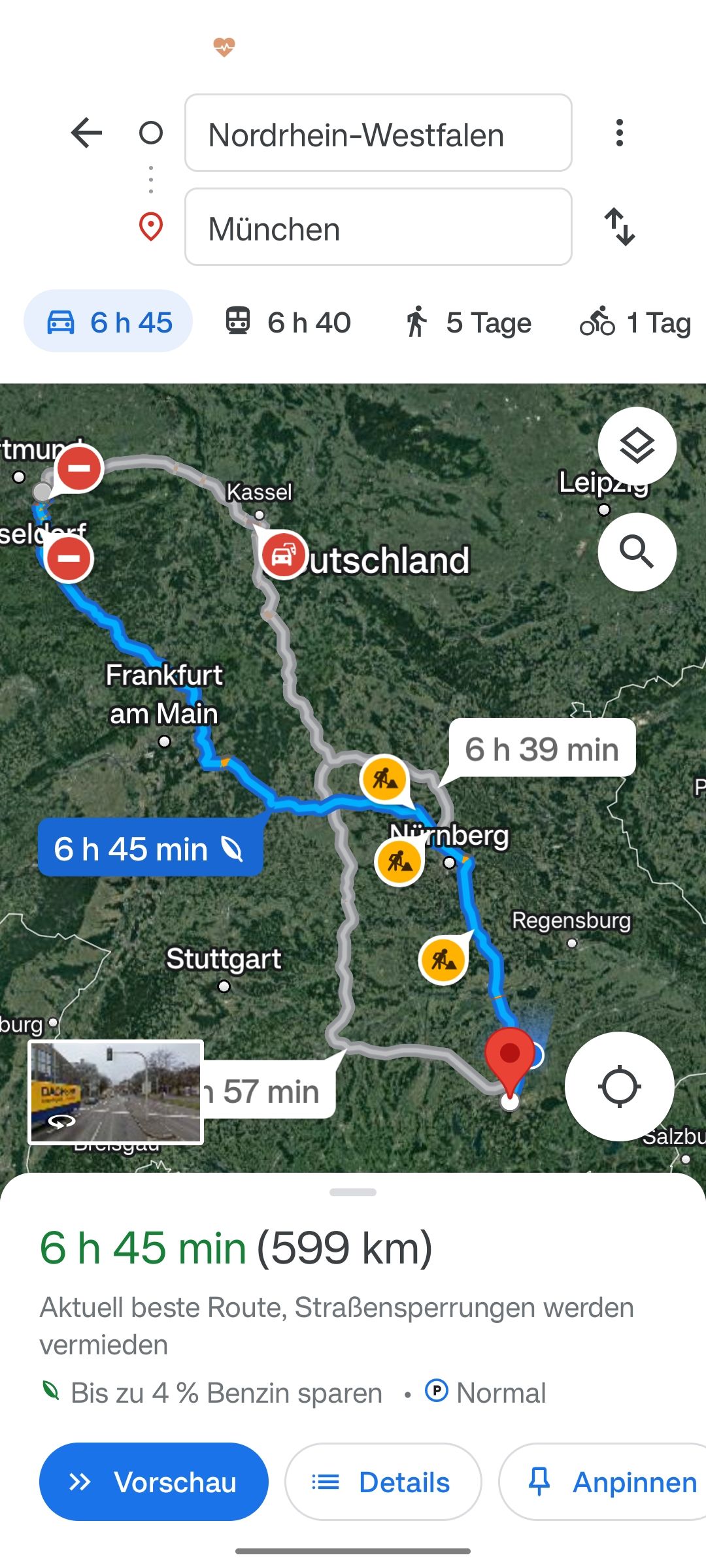This screenshot has height=1568, width=706.
Task: Edit the destination field München
Action: pyautogui.click(x=378, y=227)
